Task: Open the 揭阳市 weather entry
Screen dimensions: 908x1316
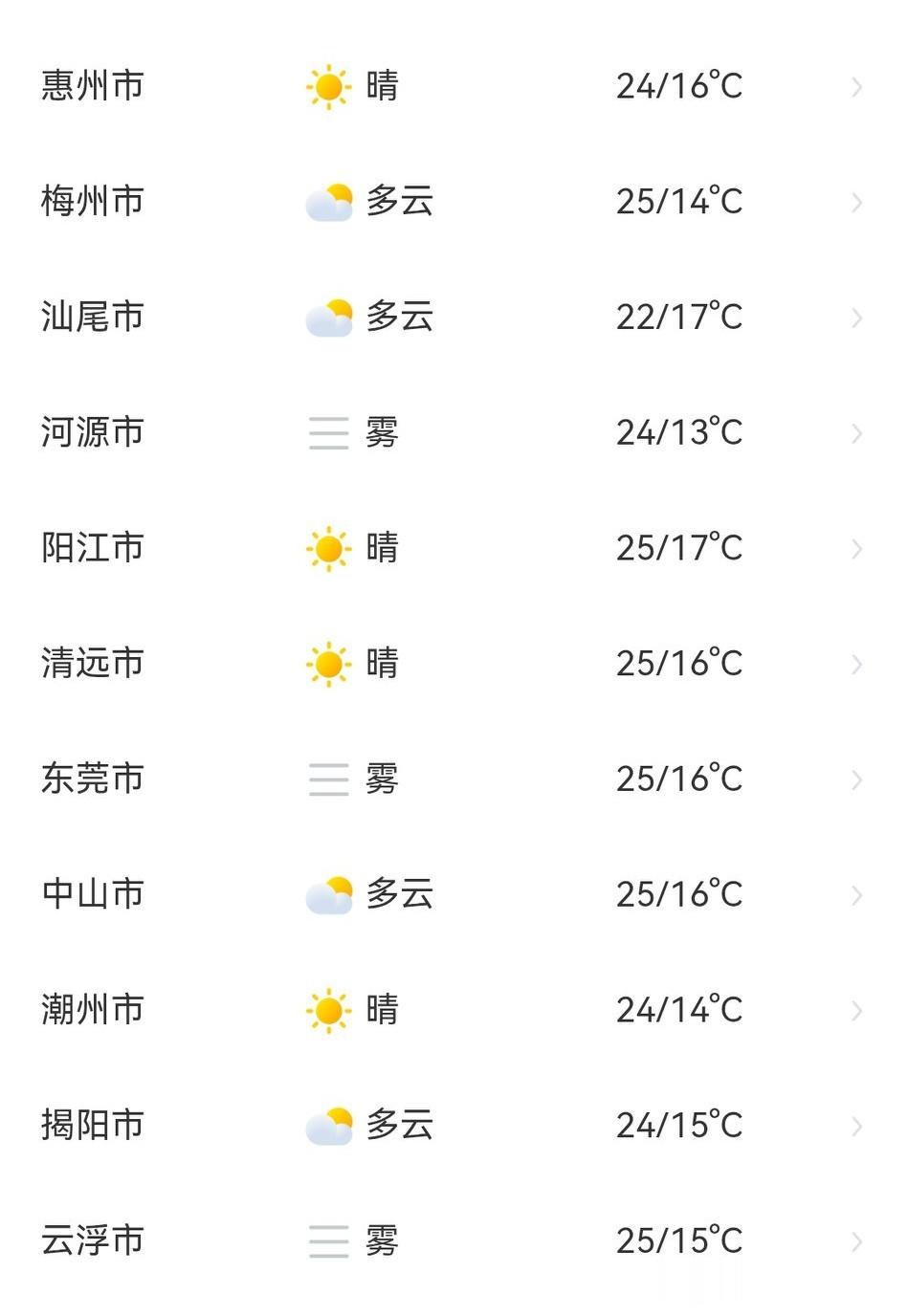Action: [454, 1125]
